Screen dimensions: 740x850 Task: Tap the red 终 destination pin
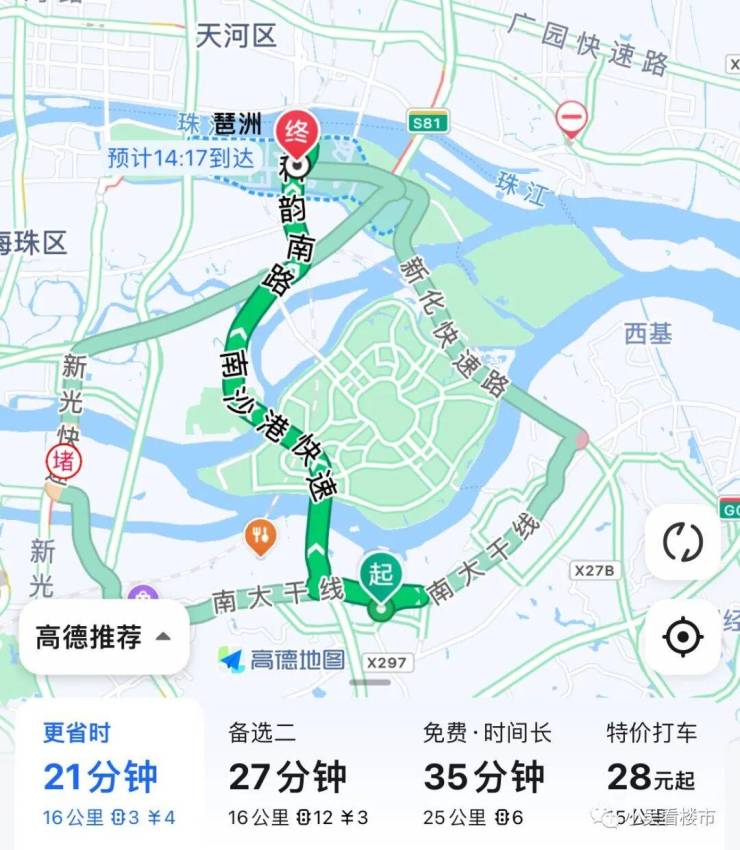(x=298, y=133)
